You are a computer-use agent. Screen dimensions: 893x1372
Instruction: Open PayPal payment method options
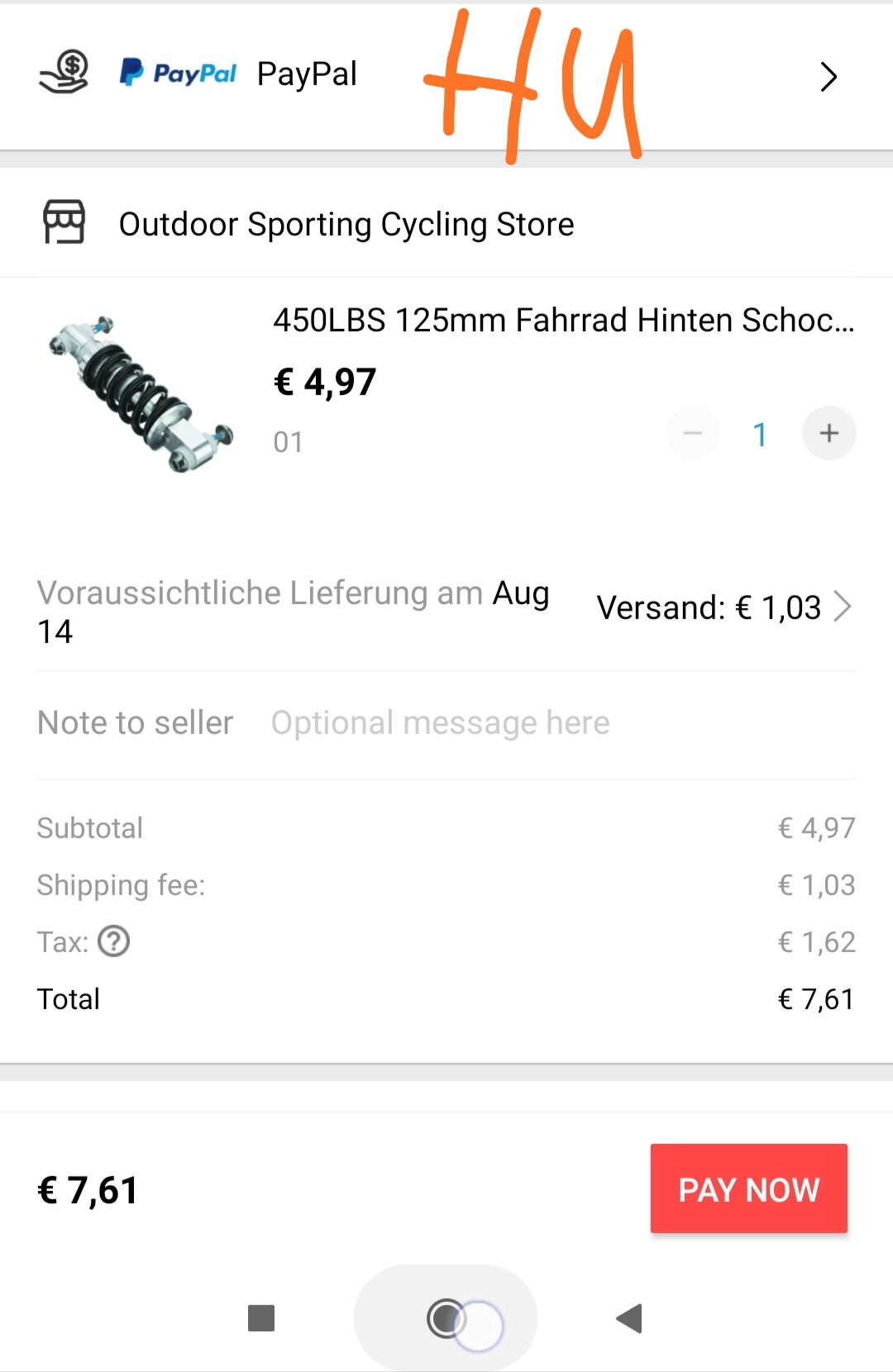(828, 77)
